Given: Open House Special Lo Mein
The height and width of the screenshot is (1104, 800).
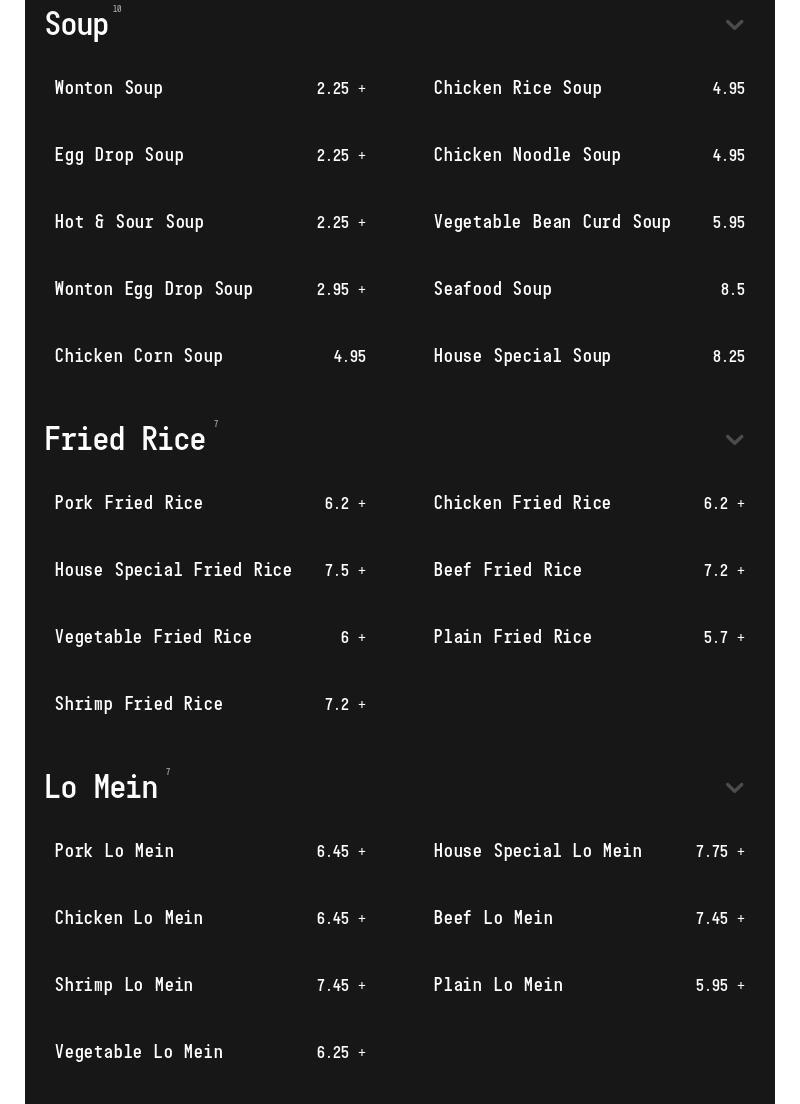Looking at the screenshot, I should coord(588,851).
